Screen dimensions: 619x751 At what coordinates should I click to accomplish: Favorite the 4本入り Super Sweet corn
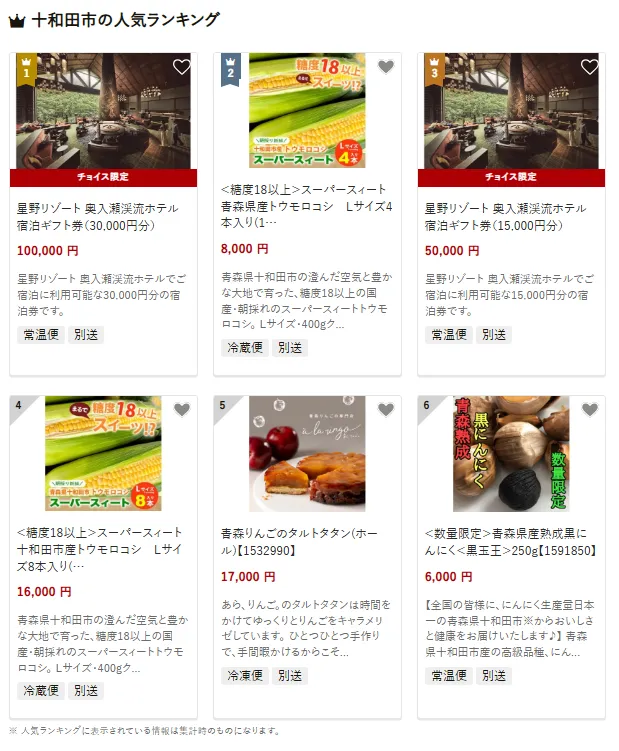[385, 68]
